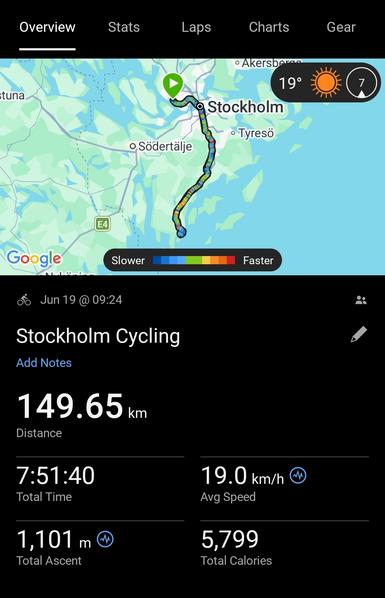Edit the activity name with pencil icon
Image resolution: width=385 pixels, height=598 pixels.
359,334
